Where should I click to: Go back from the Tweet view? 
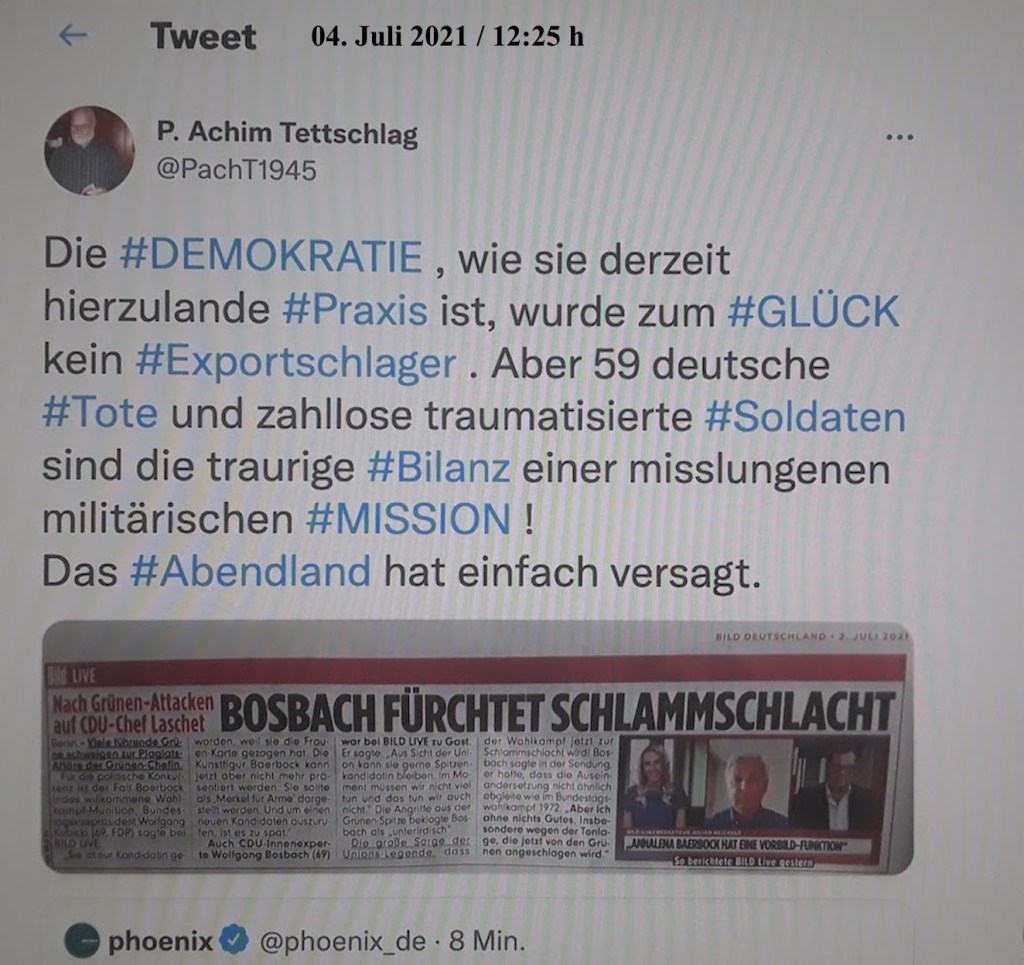[72, 37]
